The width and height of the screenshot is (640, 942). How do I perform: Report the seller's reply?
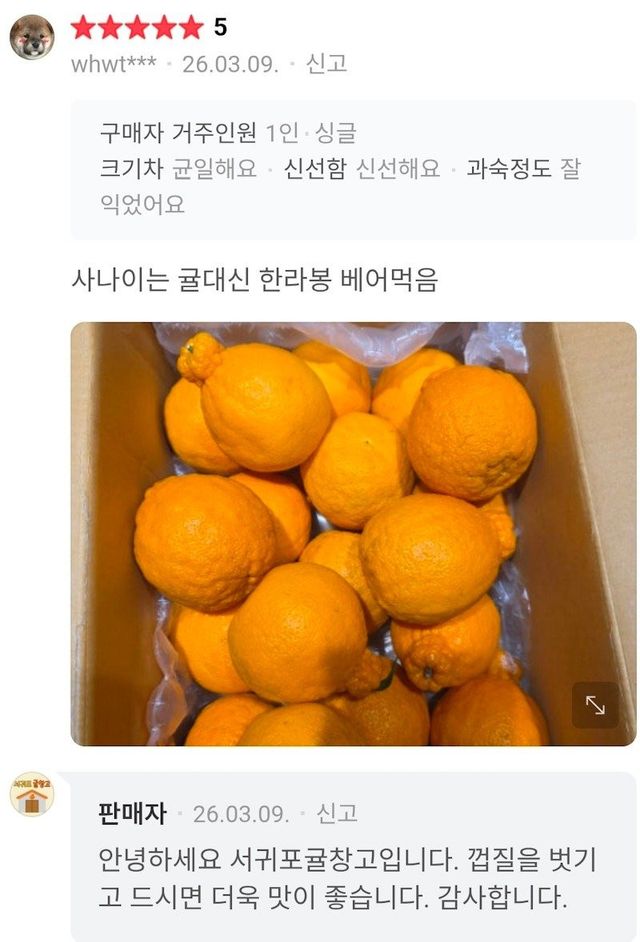coord(337,813)
